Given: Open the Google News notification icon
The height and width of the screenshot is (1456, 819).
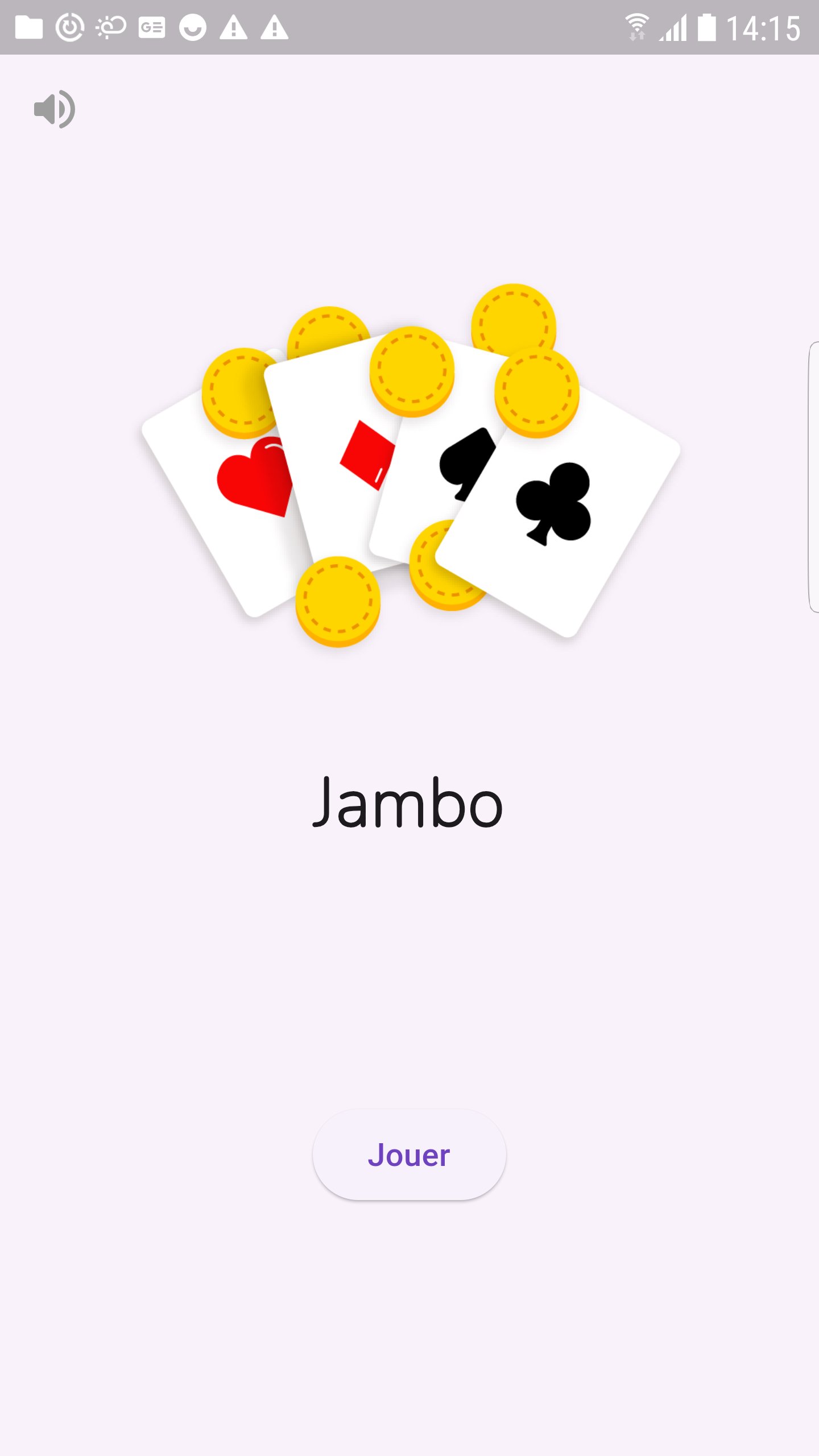Looking at the screenshot, I should pyautogui.click(x=152, y=26).
